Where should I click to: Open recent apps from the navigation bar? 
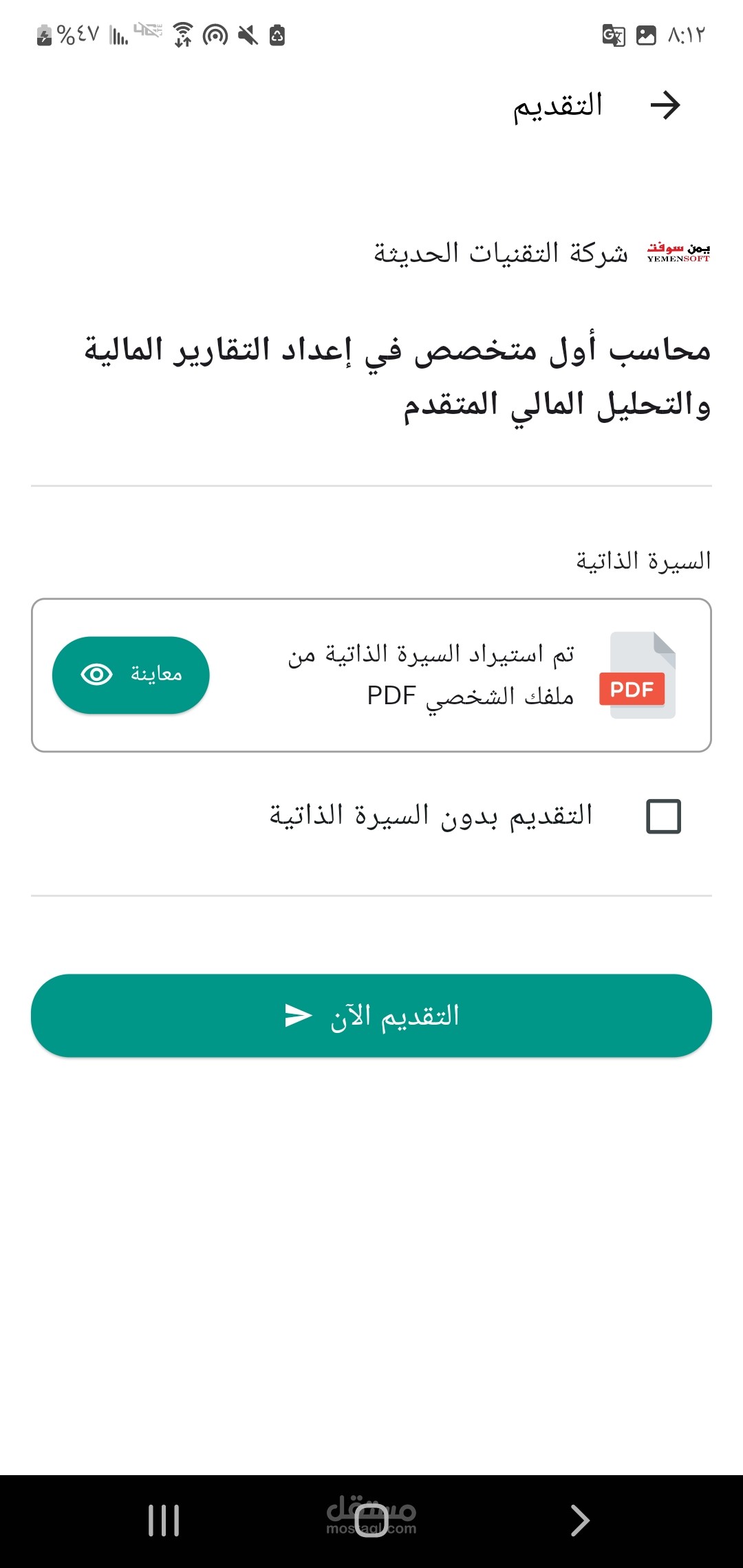164,1521
